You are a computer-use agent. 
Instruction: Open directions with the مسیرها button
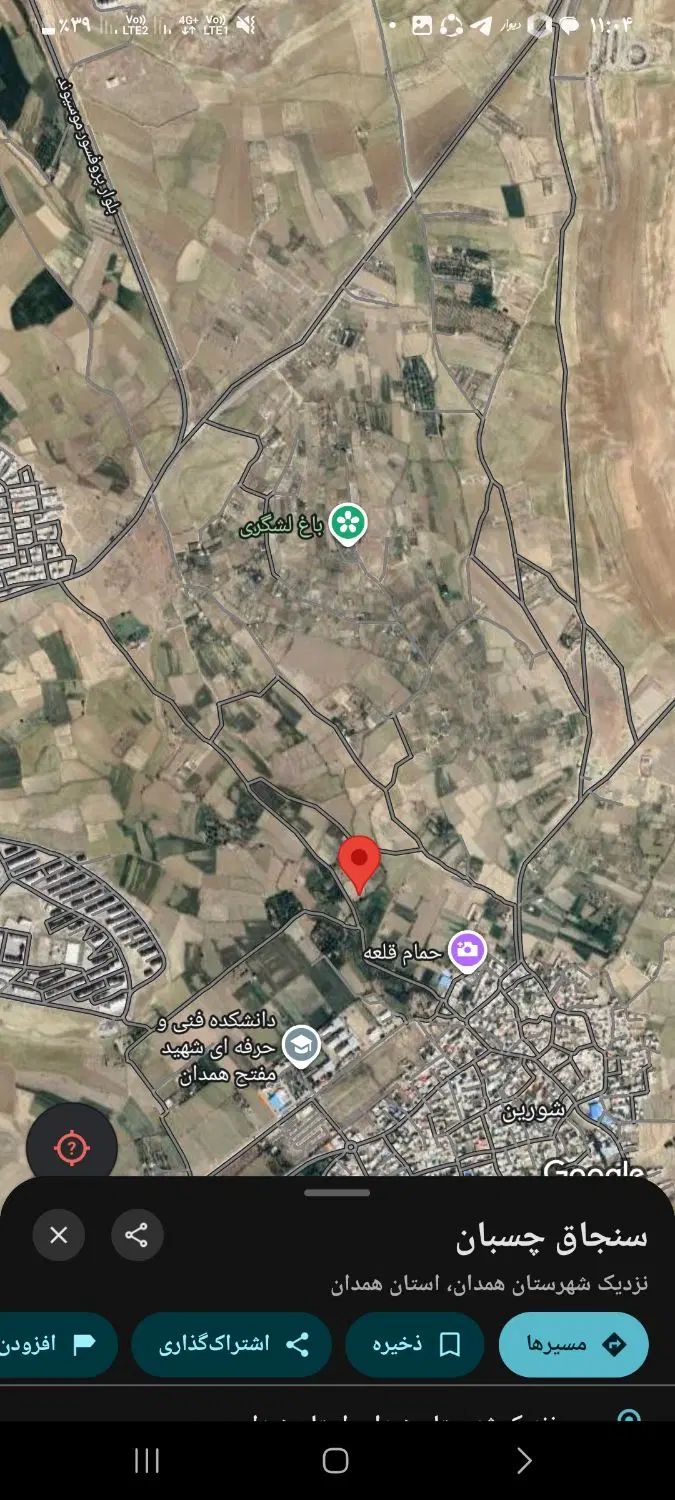point(573,1344)
